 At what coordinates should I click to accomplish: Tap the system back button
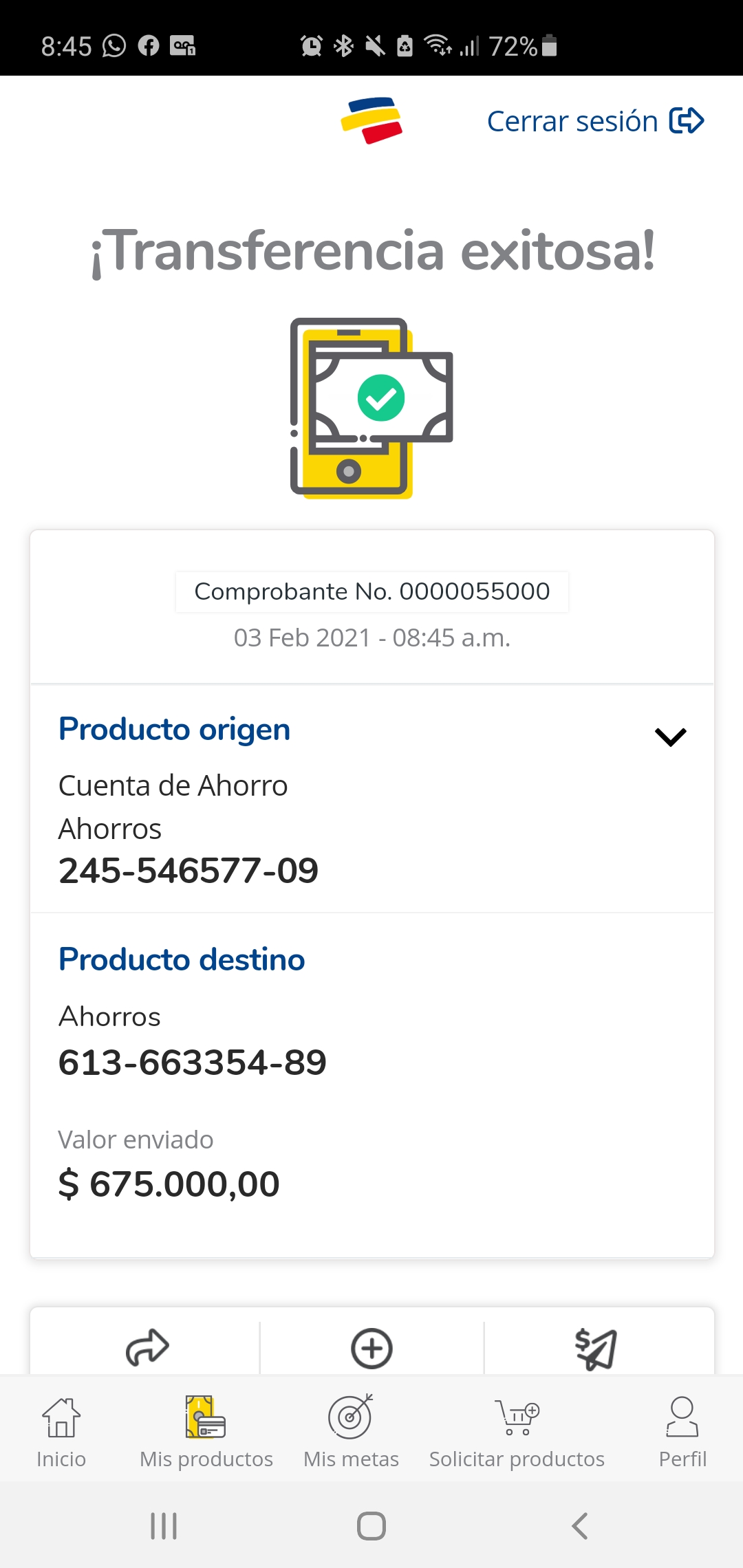pyautogui.click(x=580, y=1526)
